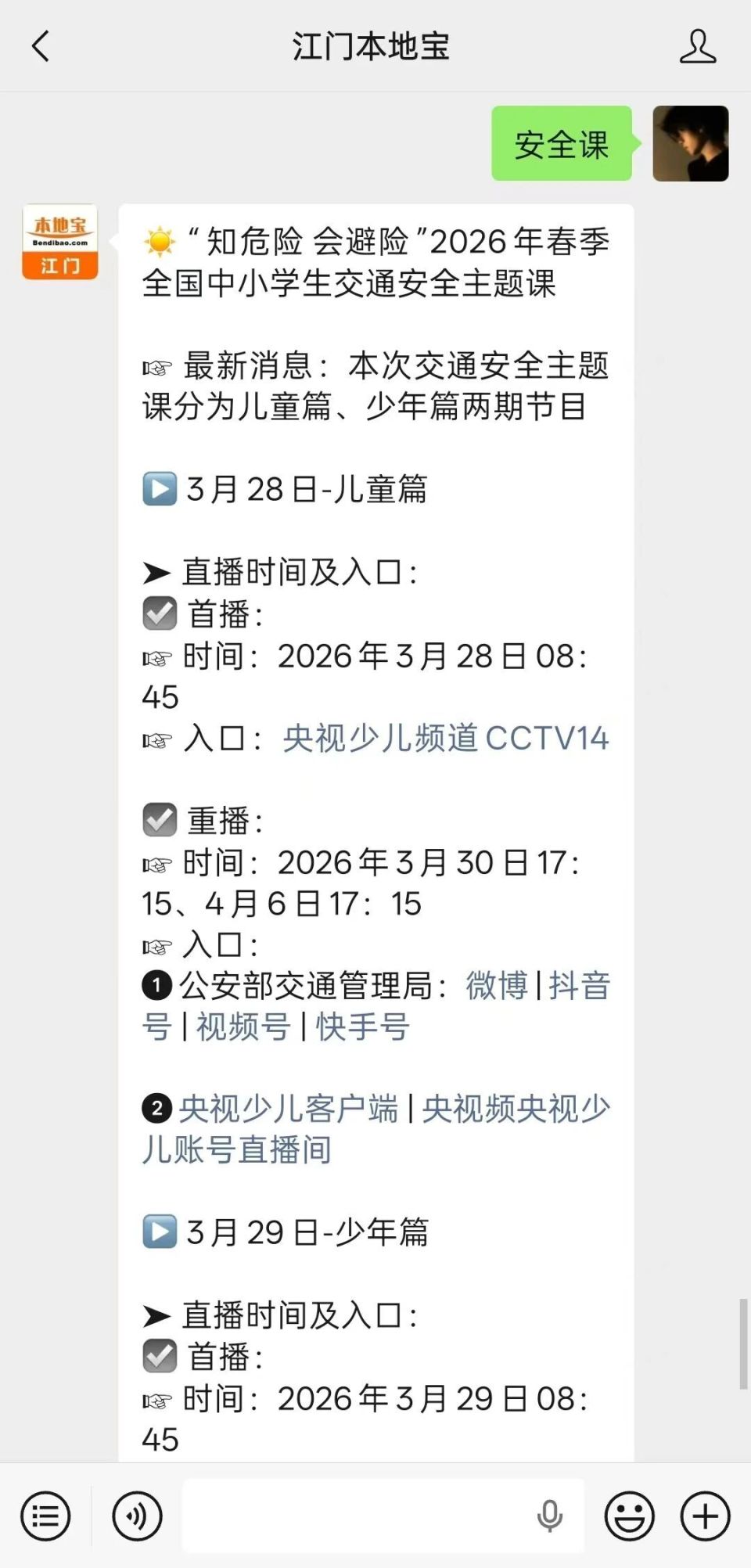Open the custom menu icon bottom-left
The height and width of the screenshot is (1568, 751).
tap(45, 1516)
